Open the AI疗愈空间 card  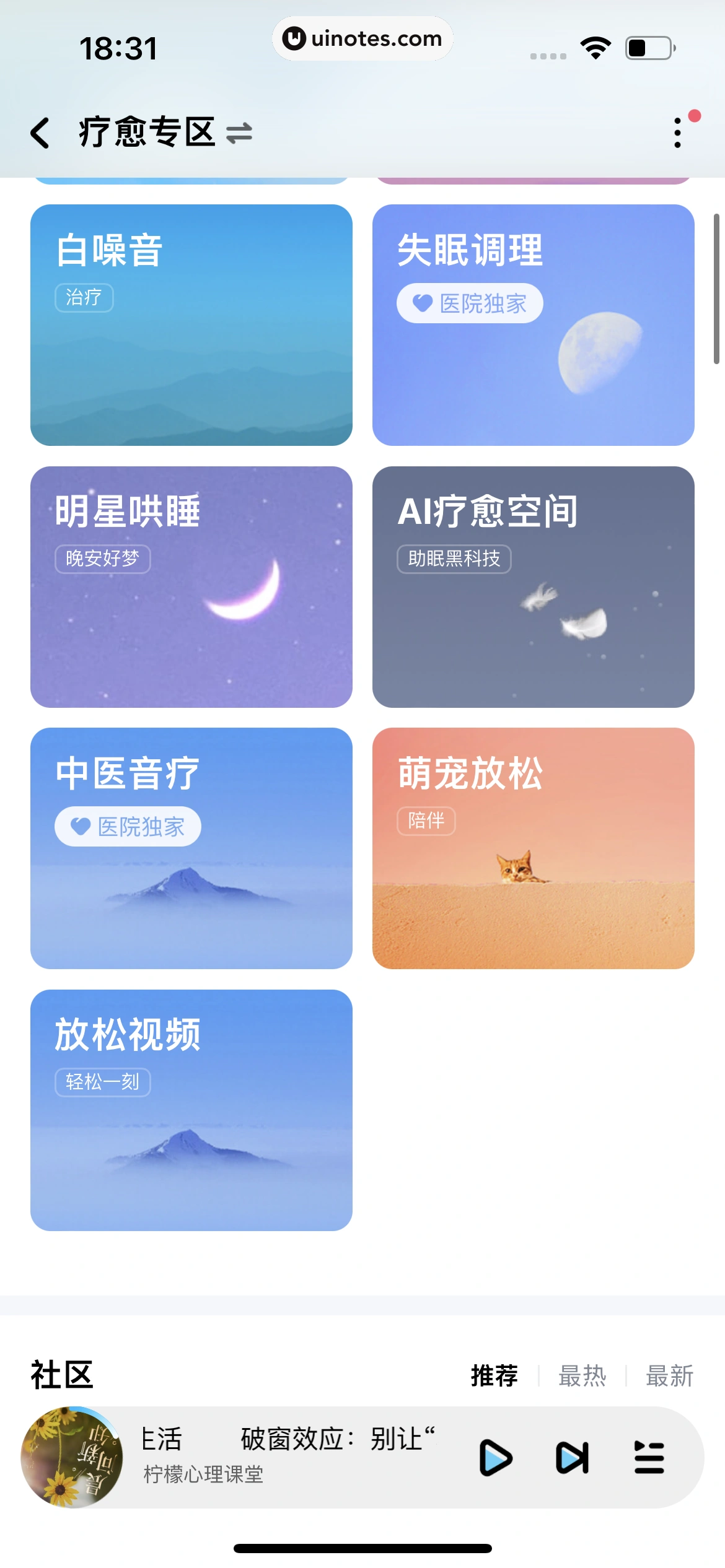point(533,588)
